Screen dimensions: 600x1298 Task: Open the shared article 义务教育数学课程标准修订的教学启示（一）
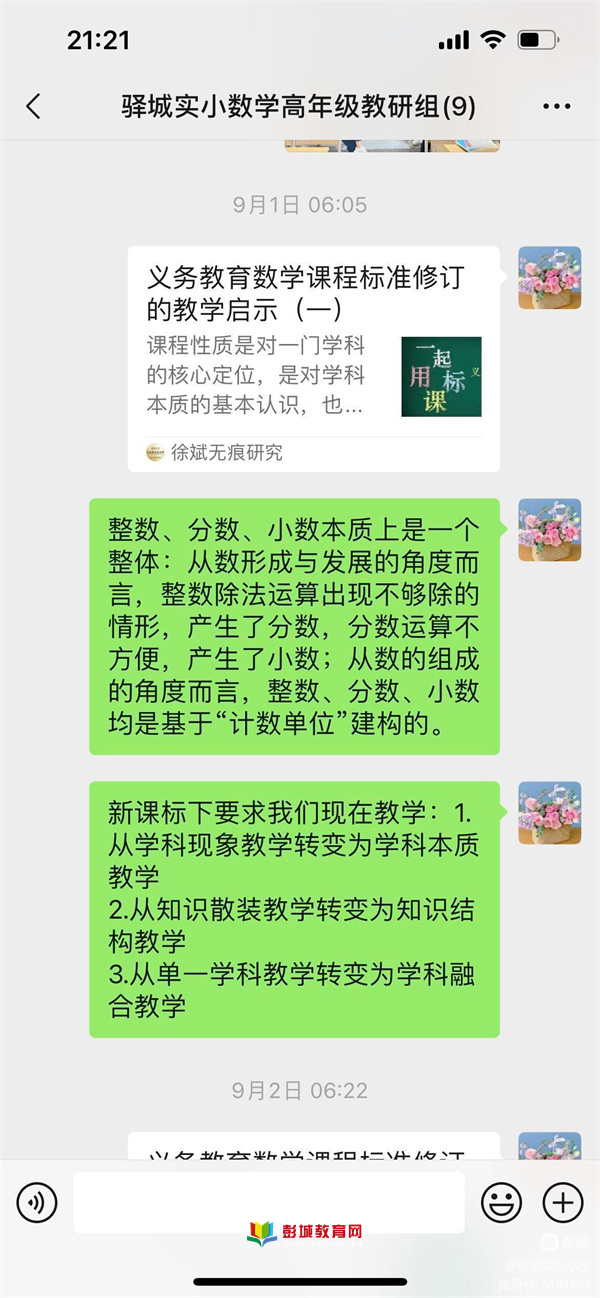[313, 358]
